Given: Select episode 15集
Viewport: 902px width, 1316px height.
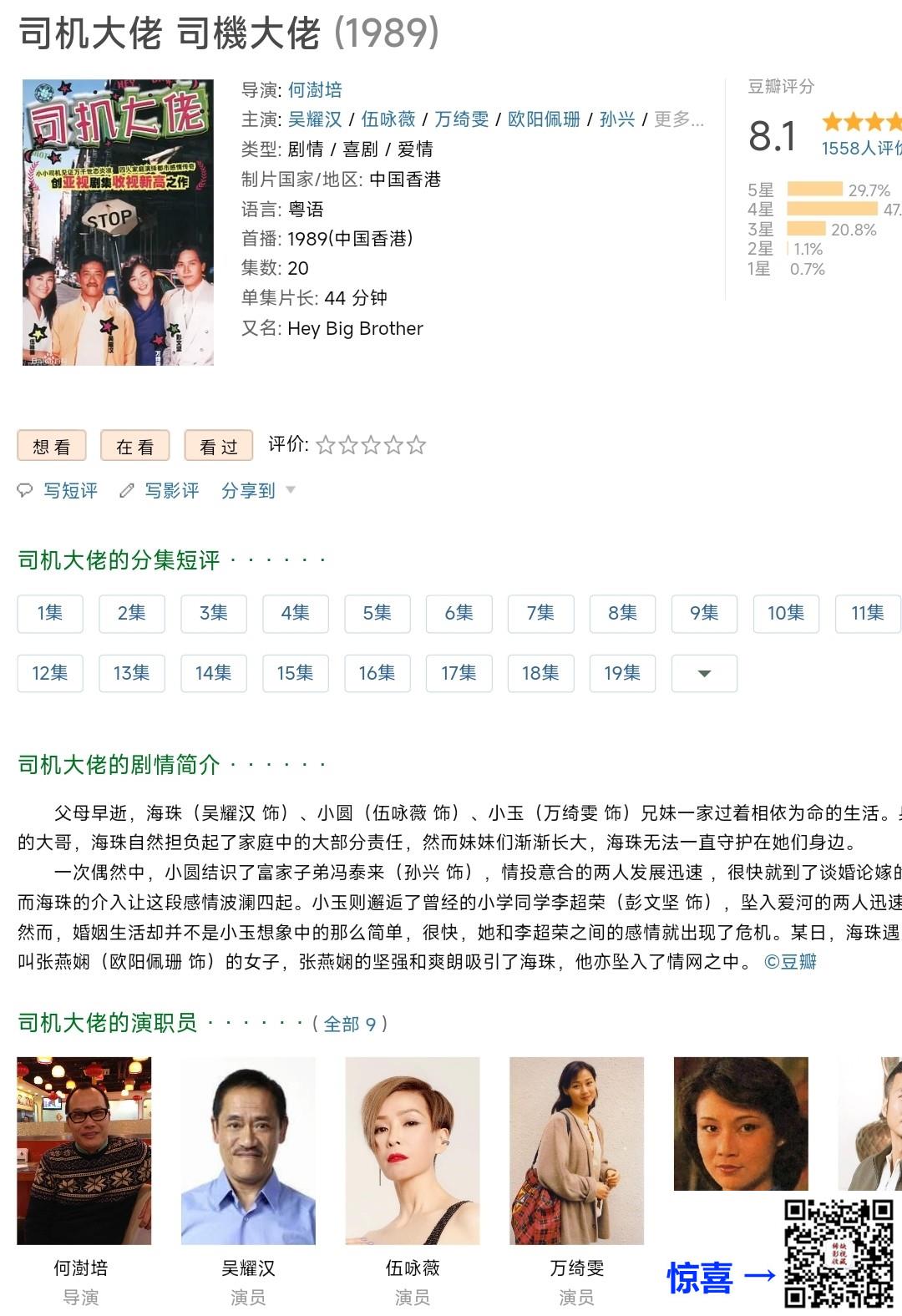Looking at the screenshot, I should pos(295,673).
